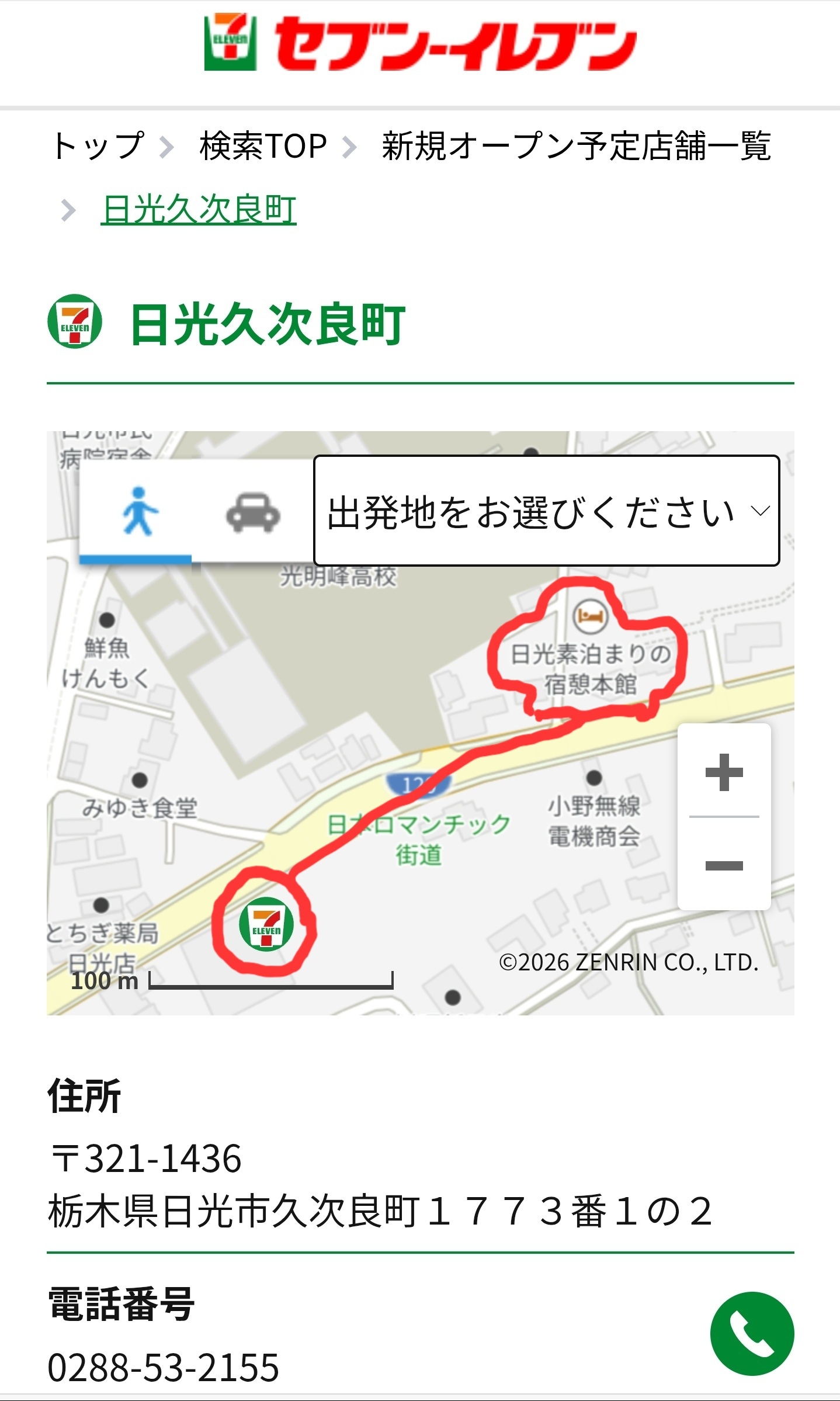840x1401 pixels.
Task: Tap the 日光久次良町 breadcrumb link
Action: (199, 210)
